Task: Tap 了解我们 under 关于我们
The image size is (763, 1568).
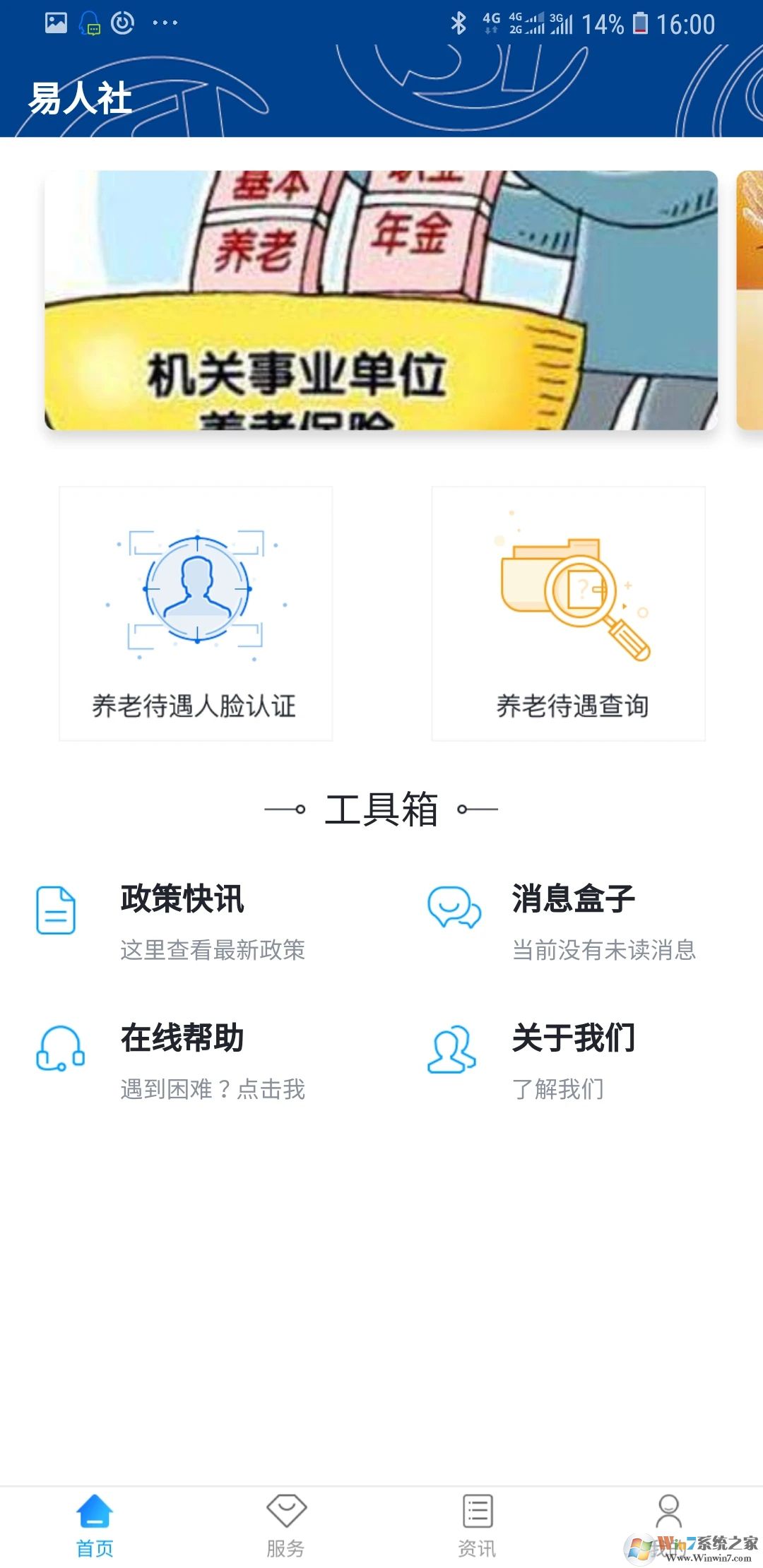Action: pos(559,1090)
